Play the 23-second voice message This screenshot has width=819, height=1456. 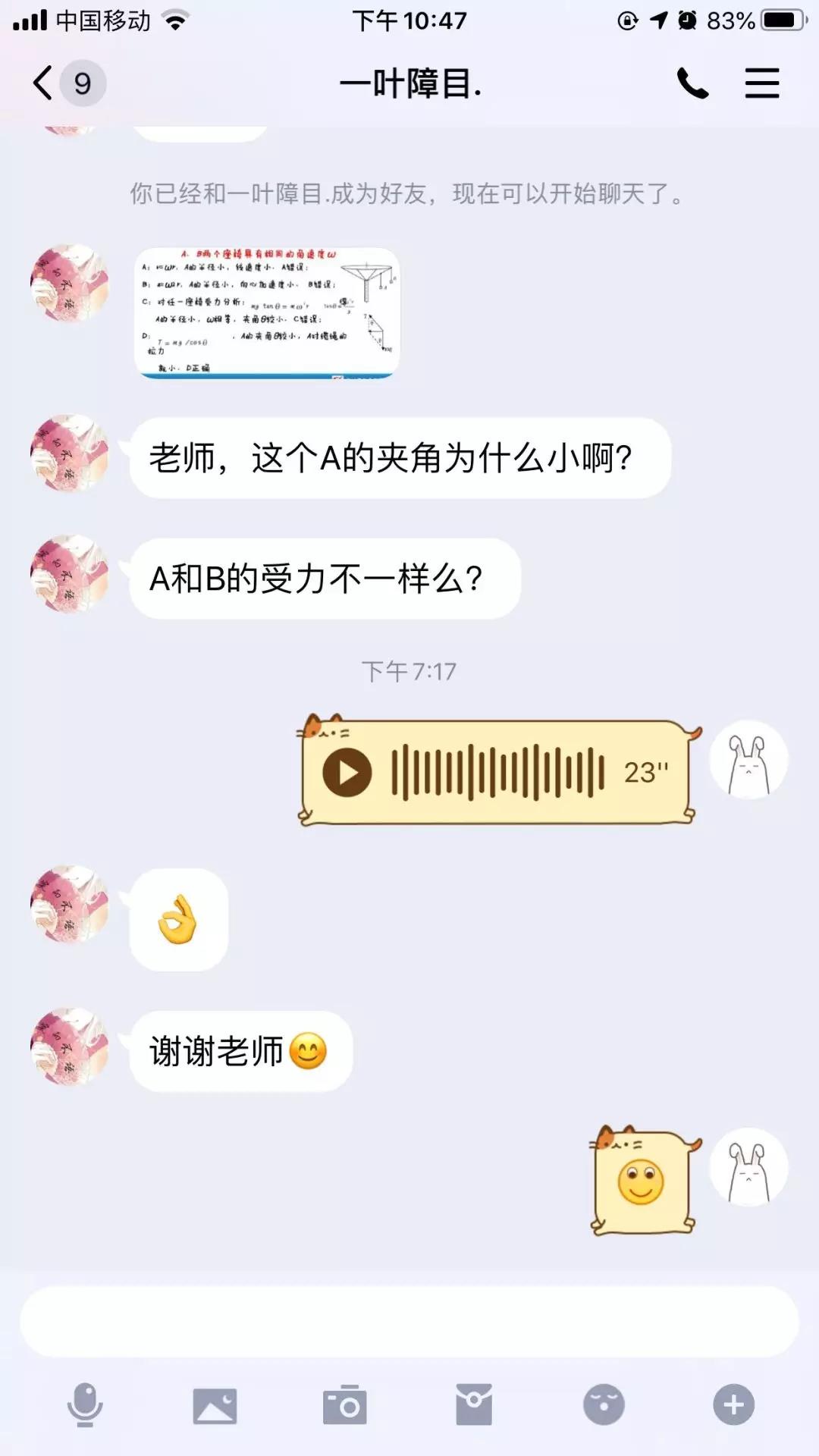[x=347, y=773]
